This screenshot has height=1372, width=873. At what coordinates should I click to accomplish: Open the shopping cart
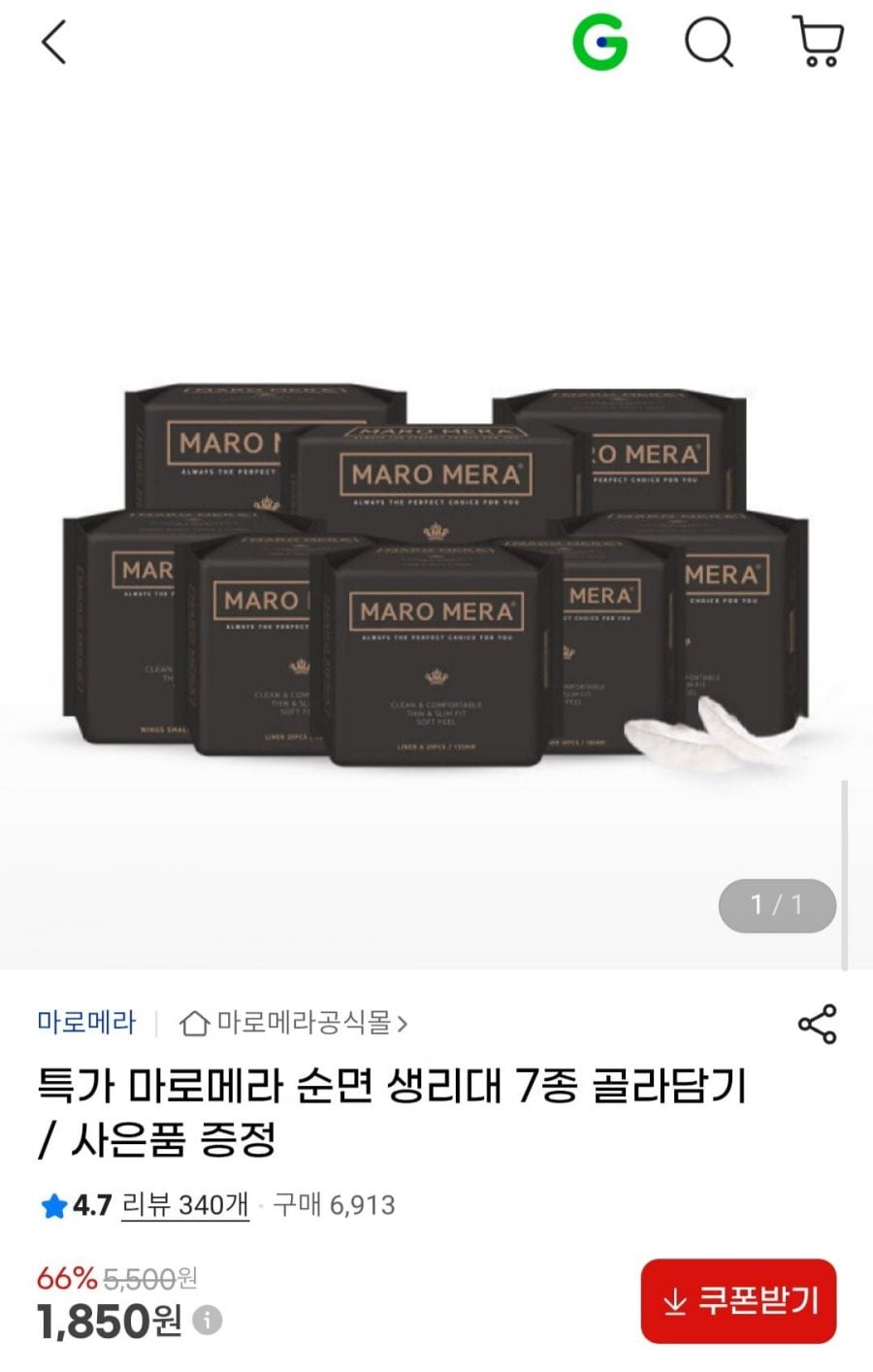coord(819,42)
